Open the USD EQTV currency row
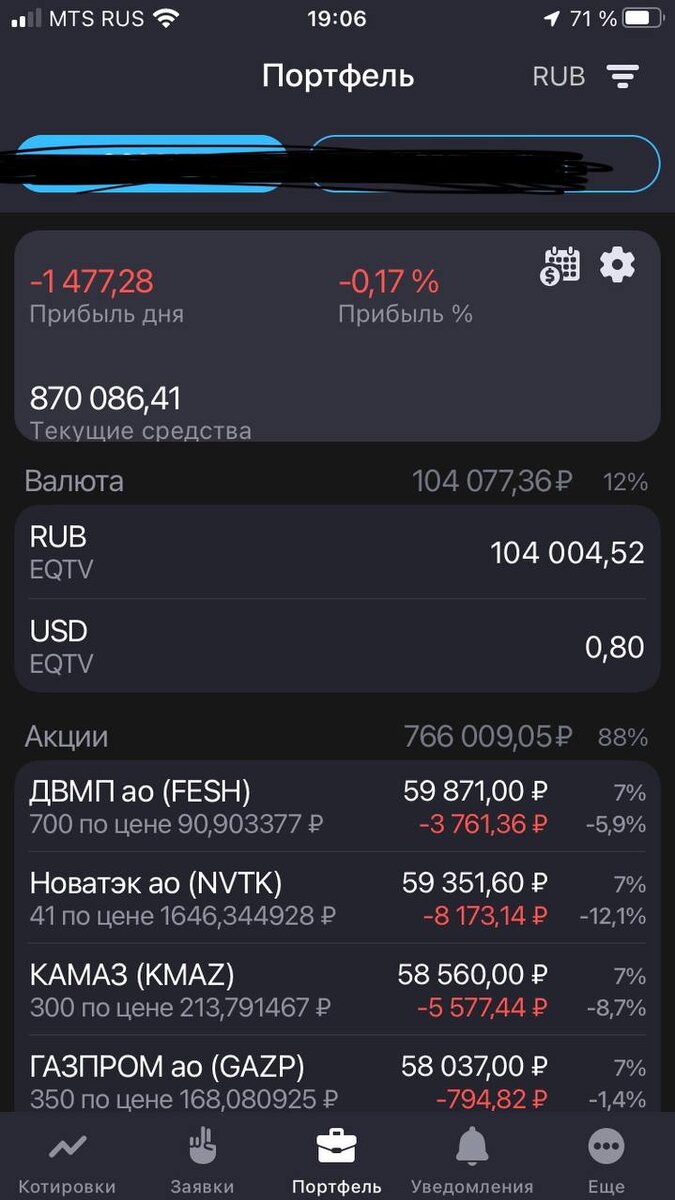The height and width of the screenshot is (1200, 675). [x=337, y=646]
